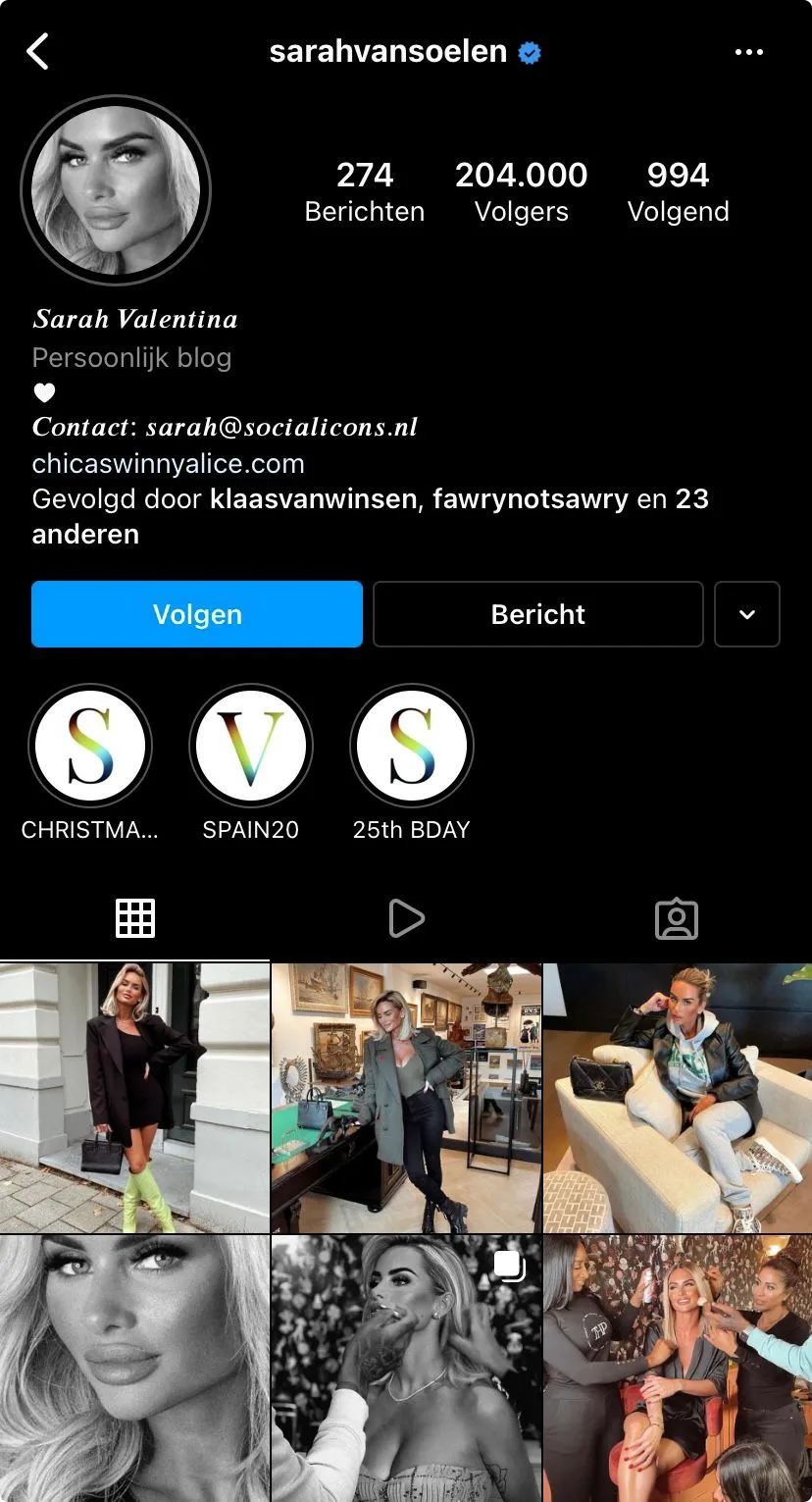Open the 994 Volgend list
This screenshot has height=1502, width=812.
[x=678, y=191]
